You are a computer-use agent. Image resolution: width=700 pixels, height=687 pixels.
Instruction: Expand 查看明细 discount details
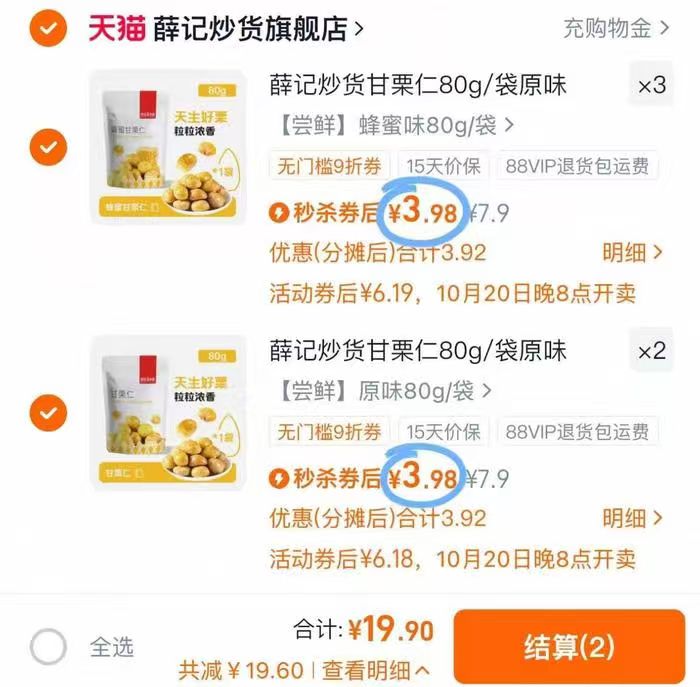pos(377,670)
